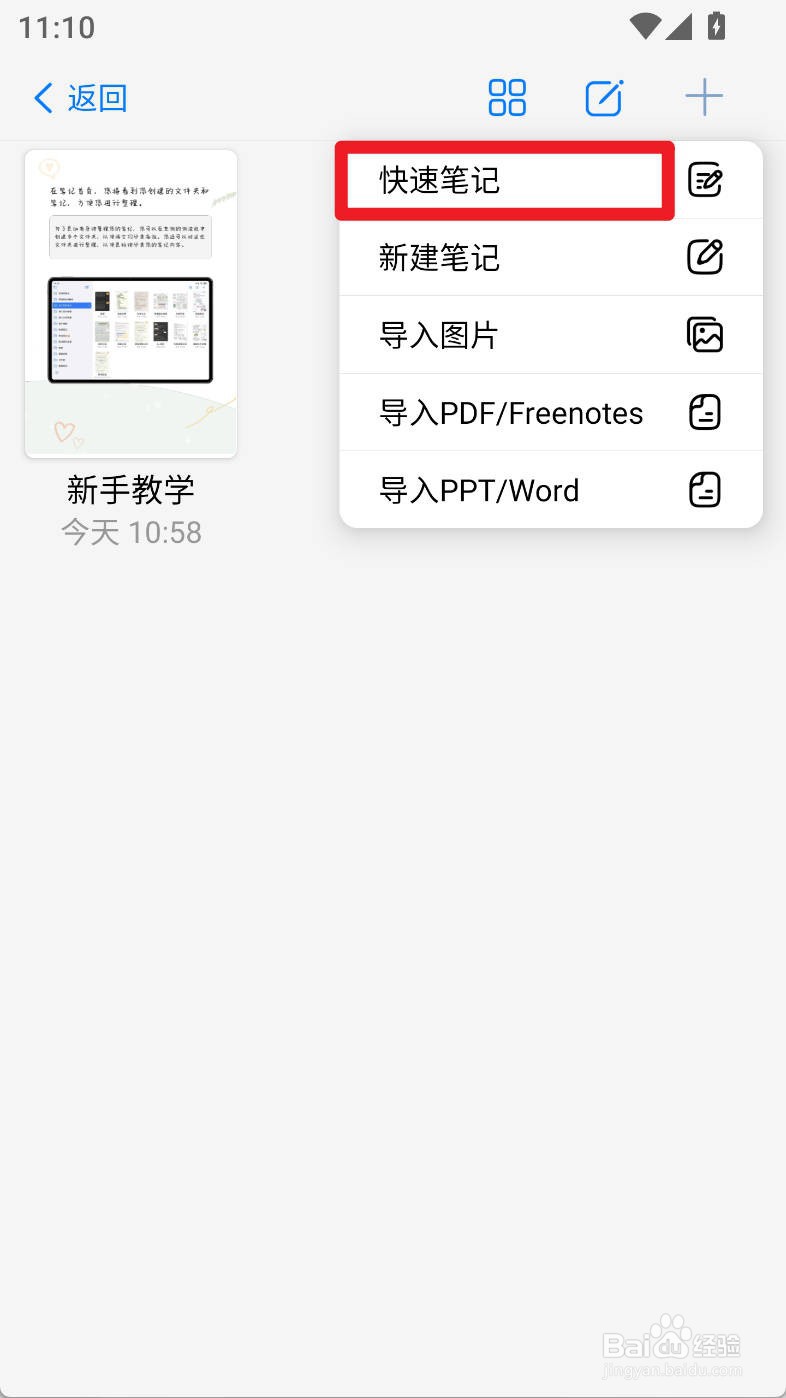Select 导入PPT/Word option
786x1398 pixels.
(551, 490)
